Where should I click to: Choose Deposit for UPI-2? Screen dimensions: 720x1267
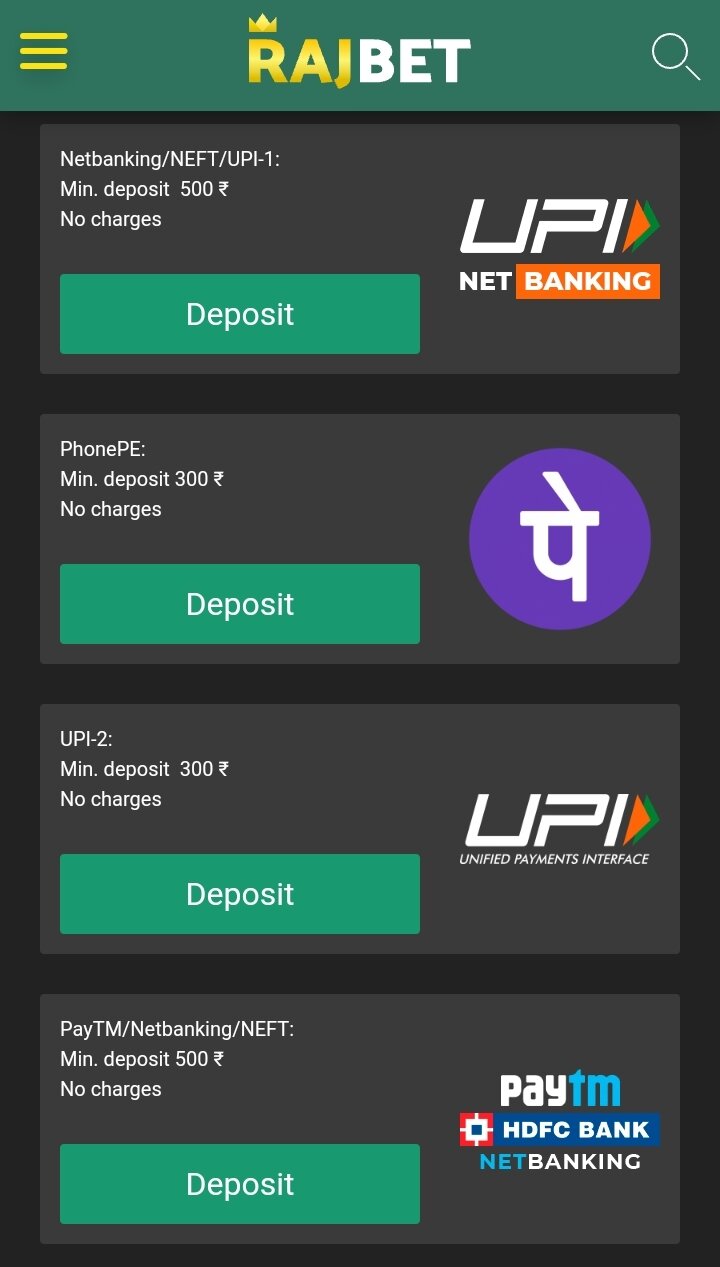(x=240, y=894)
